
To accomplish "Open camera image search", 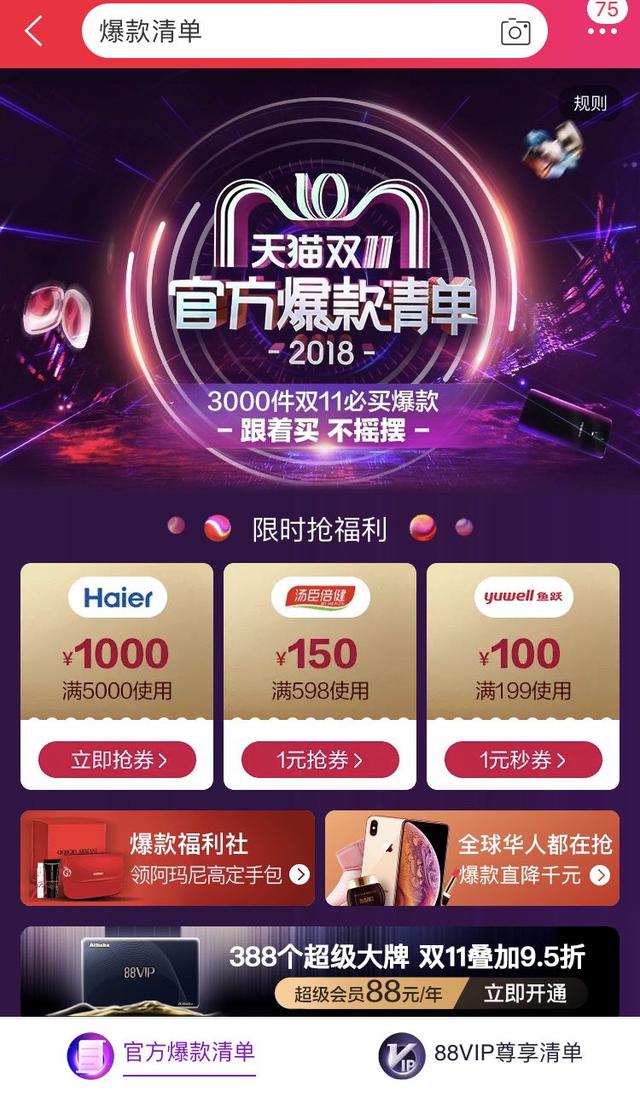I will pyautogui.click(x=515, y=32).
